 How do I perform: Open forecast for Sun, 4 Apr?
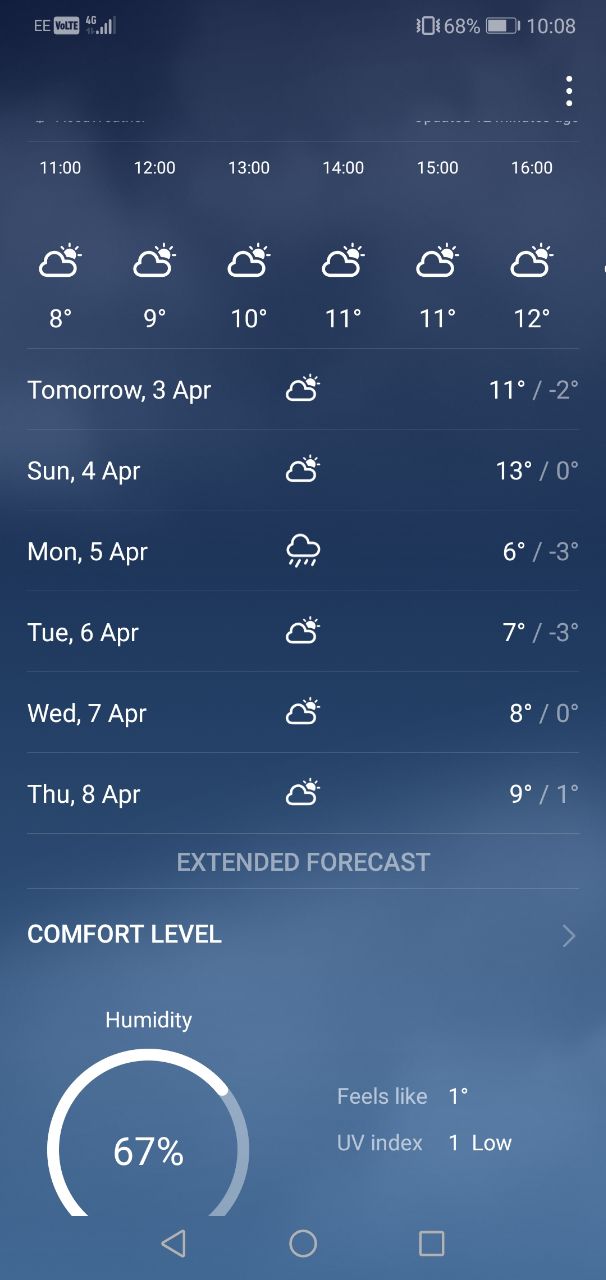coord(303,470)
